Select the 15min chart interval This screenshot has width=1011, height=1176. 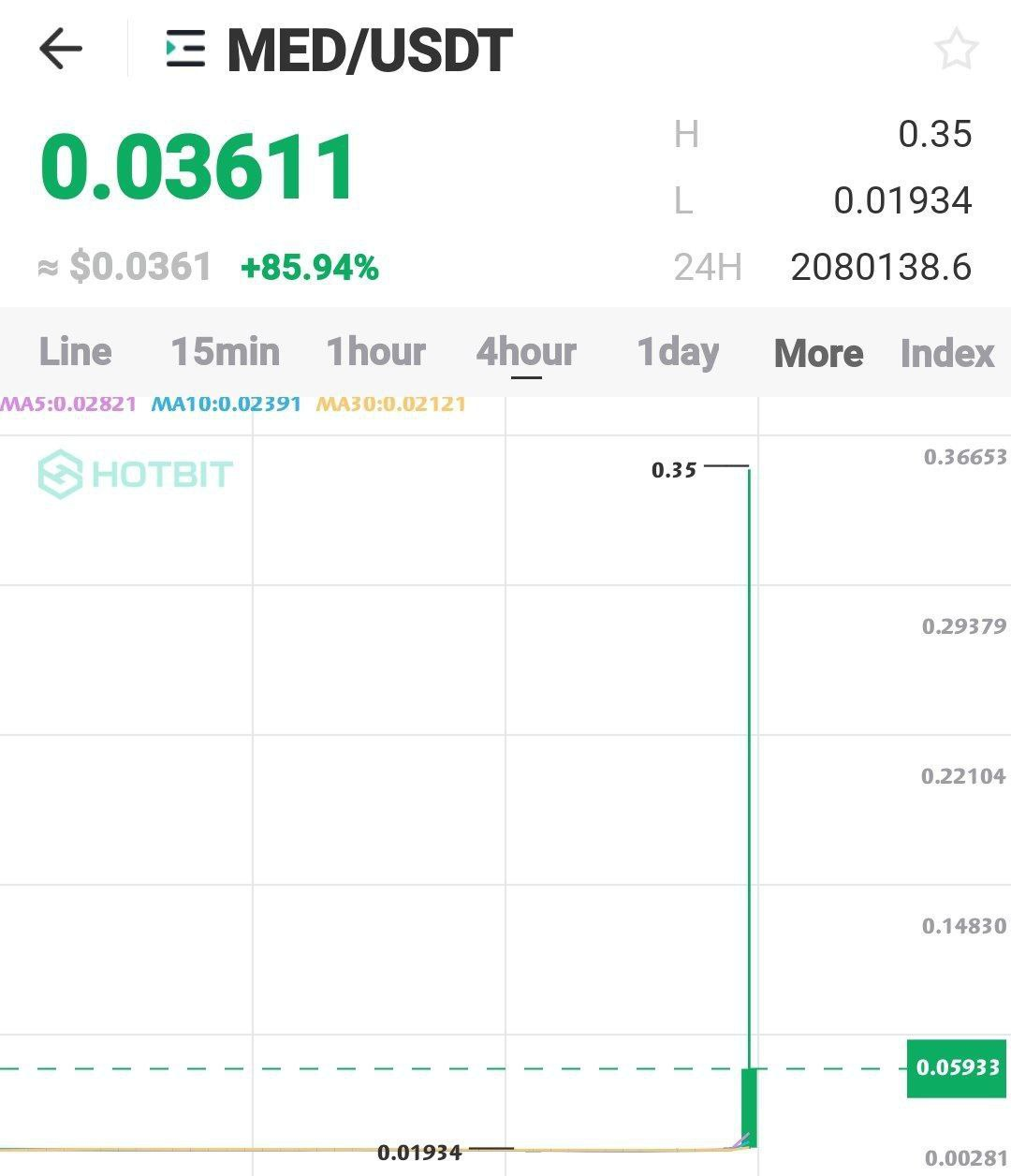pyautogui.click(x=225, y=352)
